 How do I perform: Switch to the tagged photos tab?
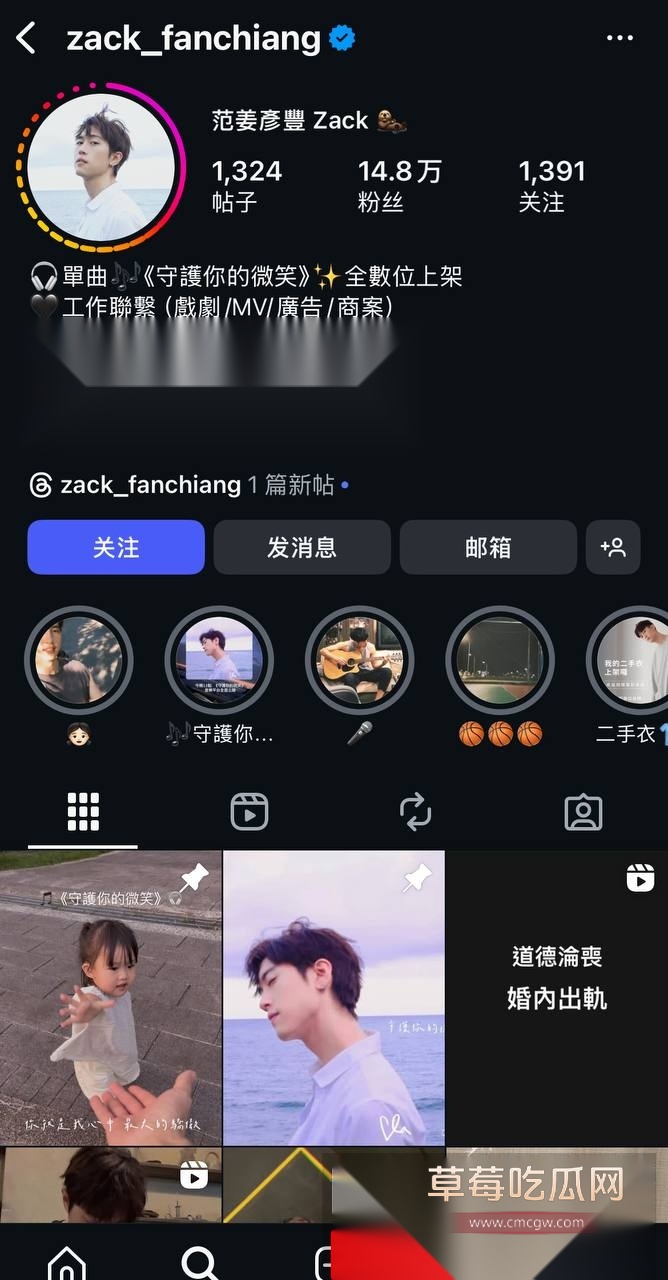[583, 812]
